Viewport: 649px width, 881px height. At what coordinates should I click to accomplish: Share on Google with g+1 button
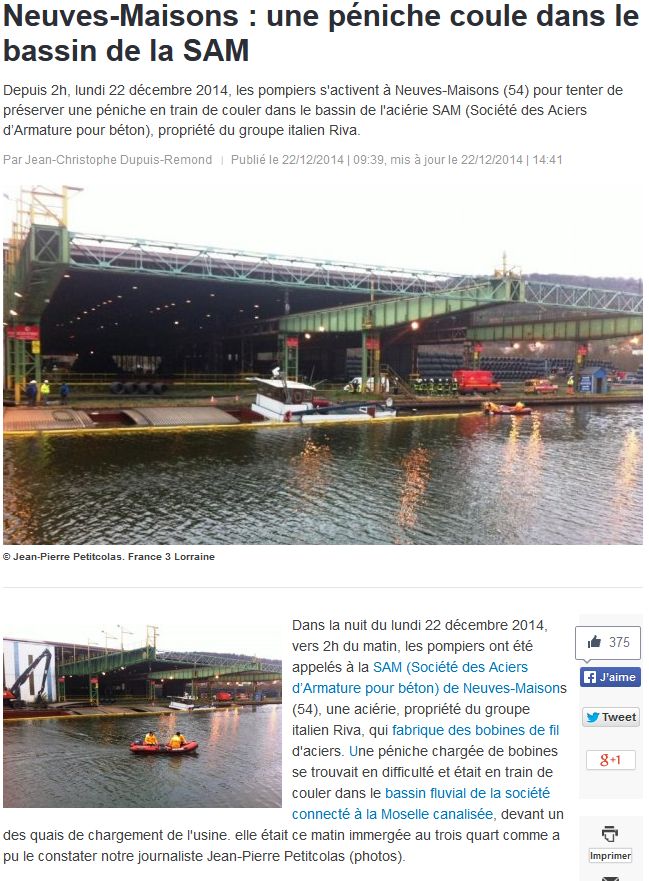click(610, 760)
